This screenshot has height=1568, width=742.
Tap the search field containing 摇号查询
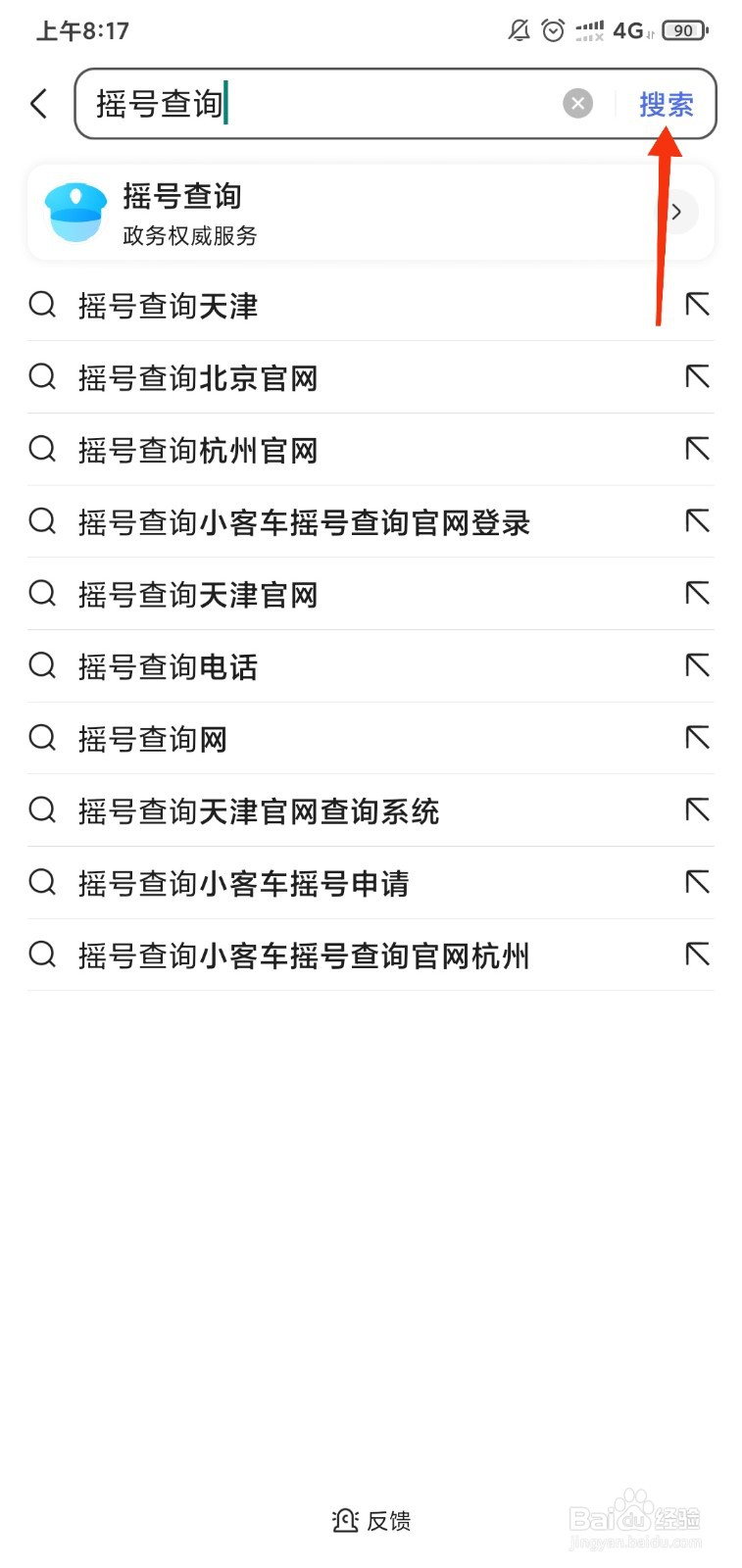click(323, 103)
